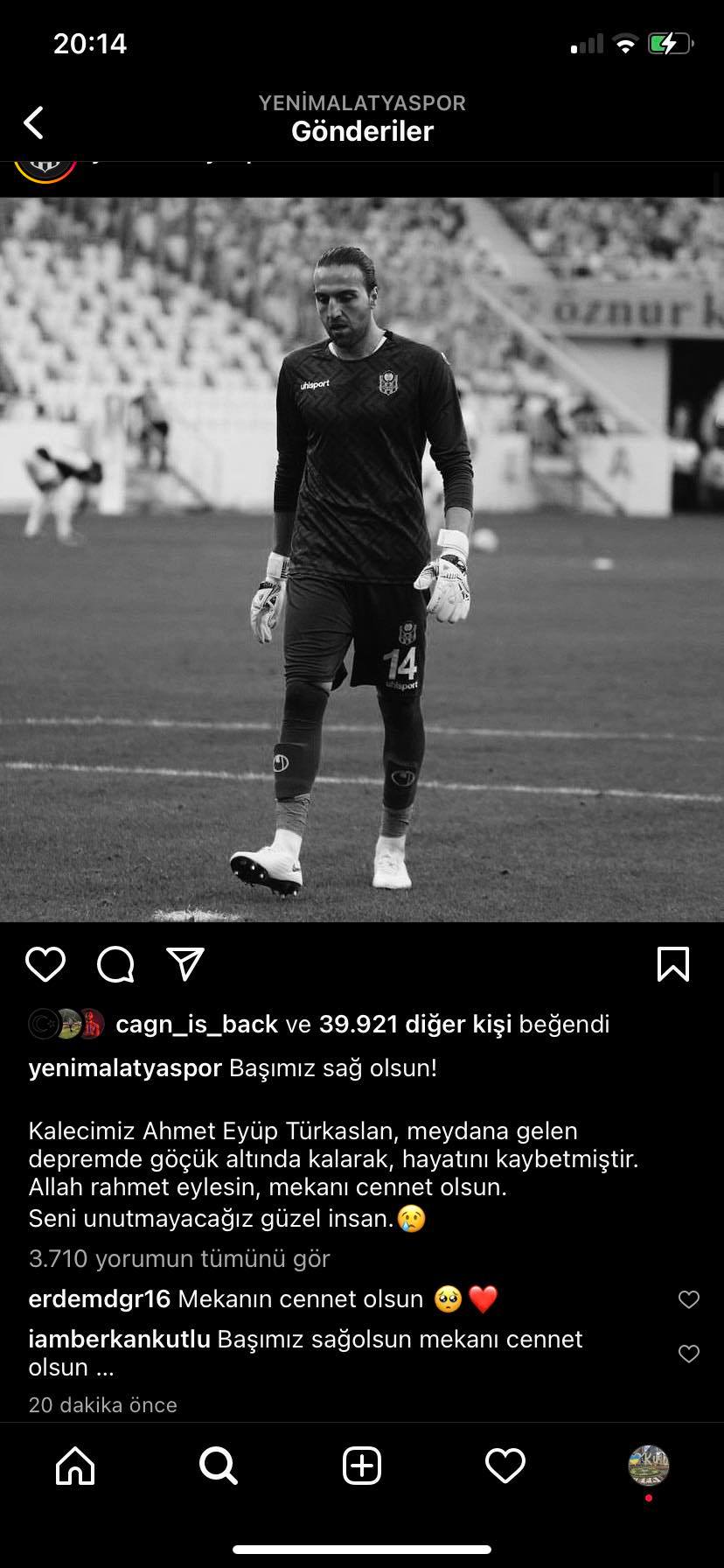Screen dimensions: 724x1568
Task: Like the yenimalatyaspor post
Action: tap(45, 964)
